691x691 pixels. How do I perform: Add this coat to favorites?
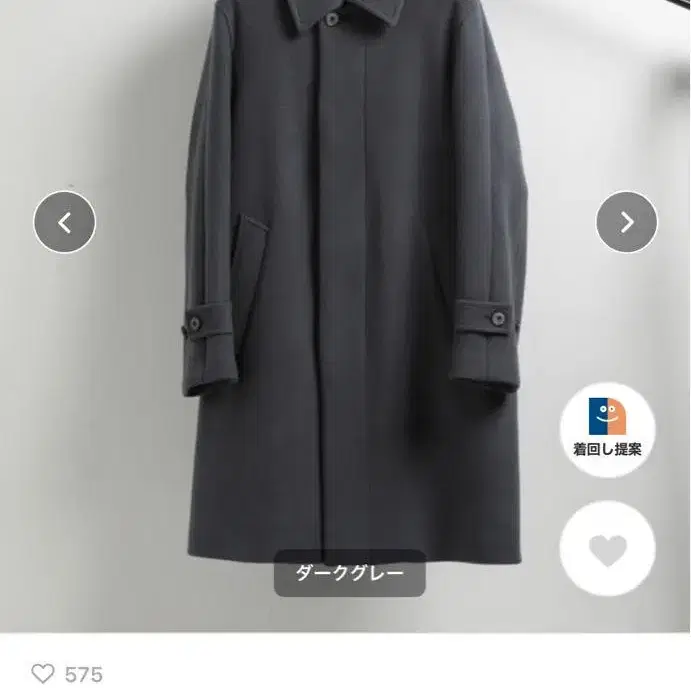(607, 549)
